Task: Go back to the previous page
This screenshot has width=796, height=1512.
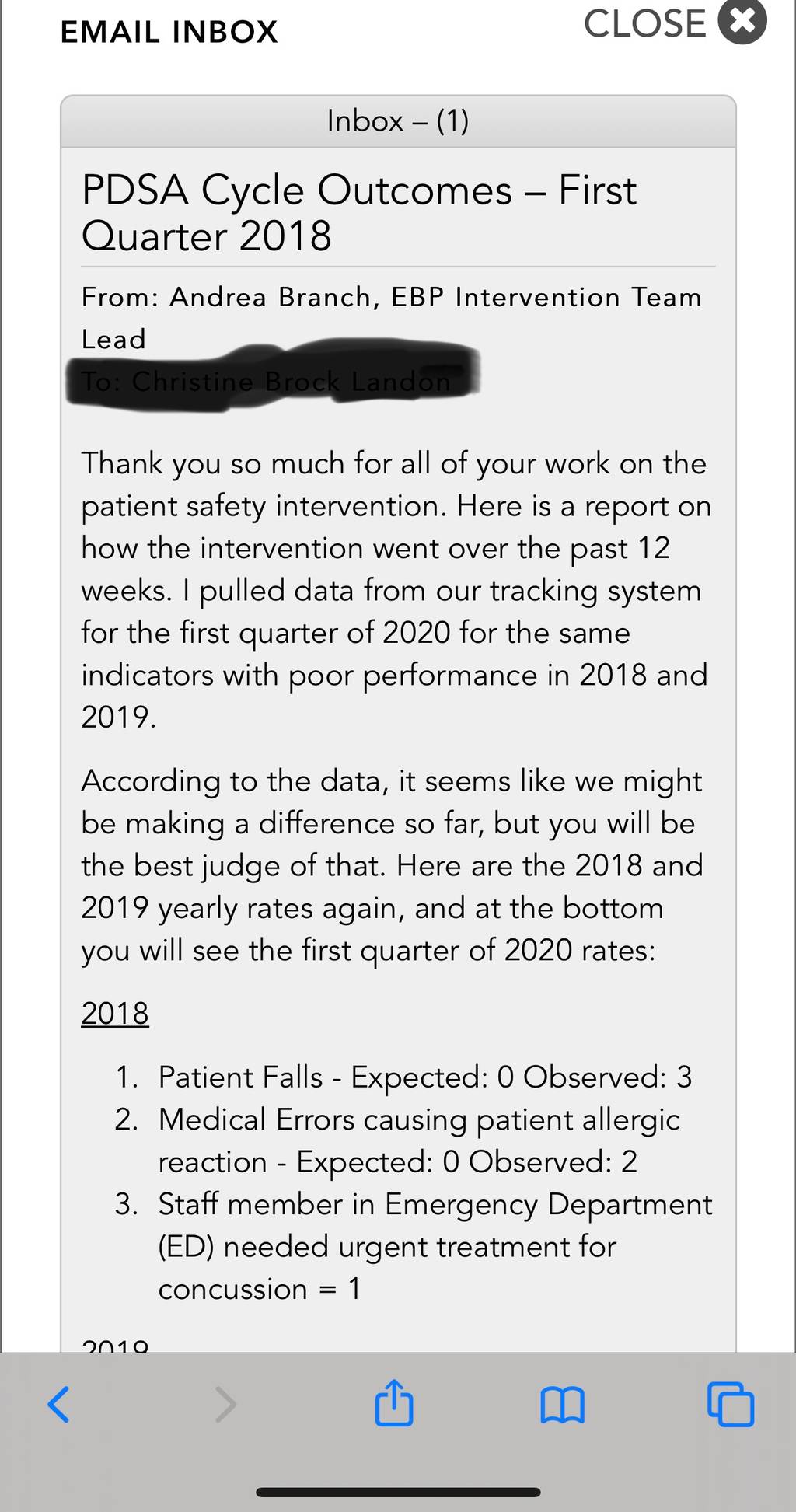Action: (x=59, y=1404)
